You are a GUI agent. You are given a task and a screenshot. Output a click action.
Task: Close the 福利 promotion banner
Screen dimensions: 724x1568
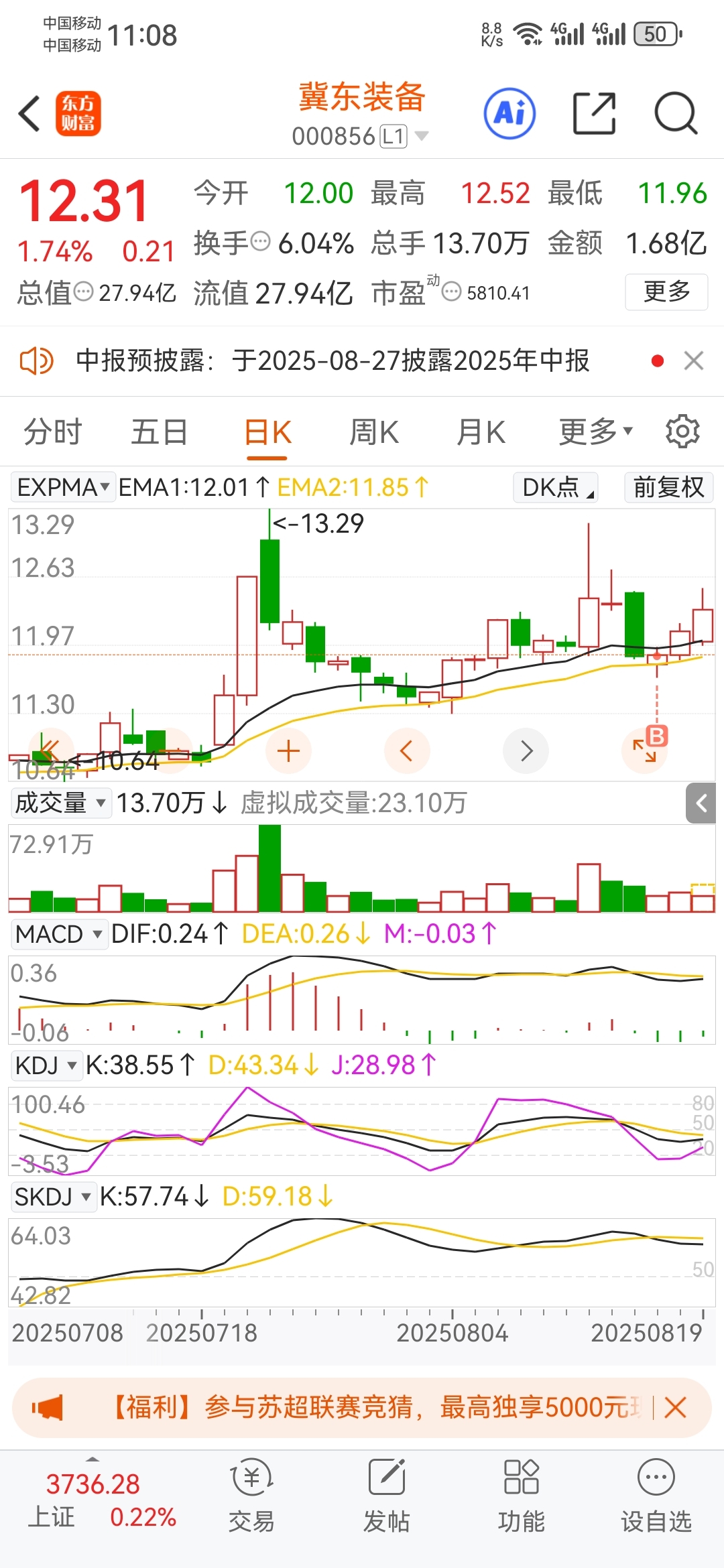675,1407
